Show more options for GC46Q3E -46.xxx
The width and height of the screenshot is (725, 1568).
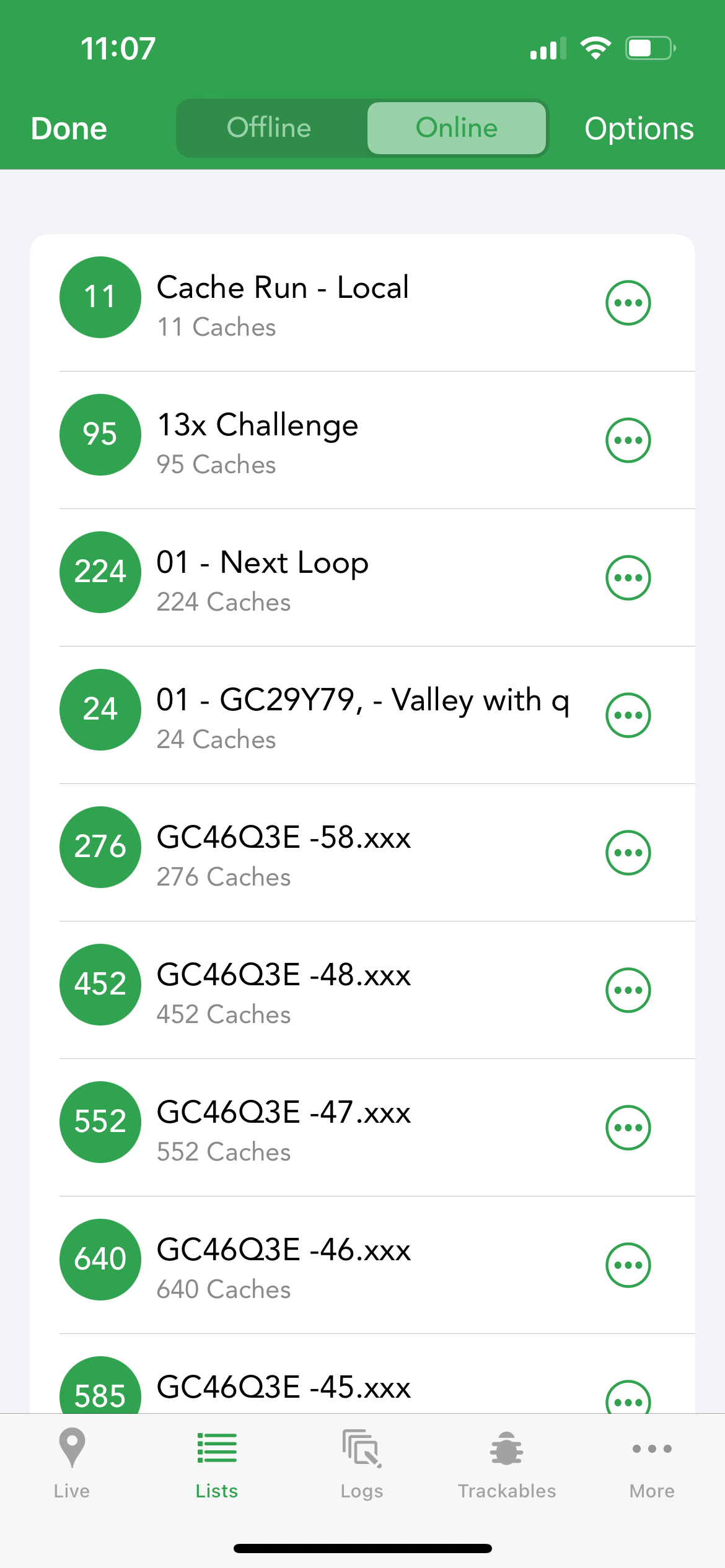point(628,1265)
